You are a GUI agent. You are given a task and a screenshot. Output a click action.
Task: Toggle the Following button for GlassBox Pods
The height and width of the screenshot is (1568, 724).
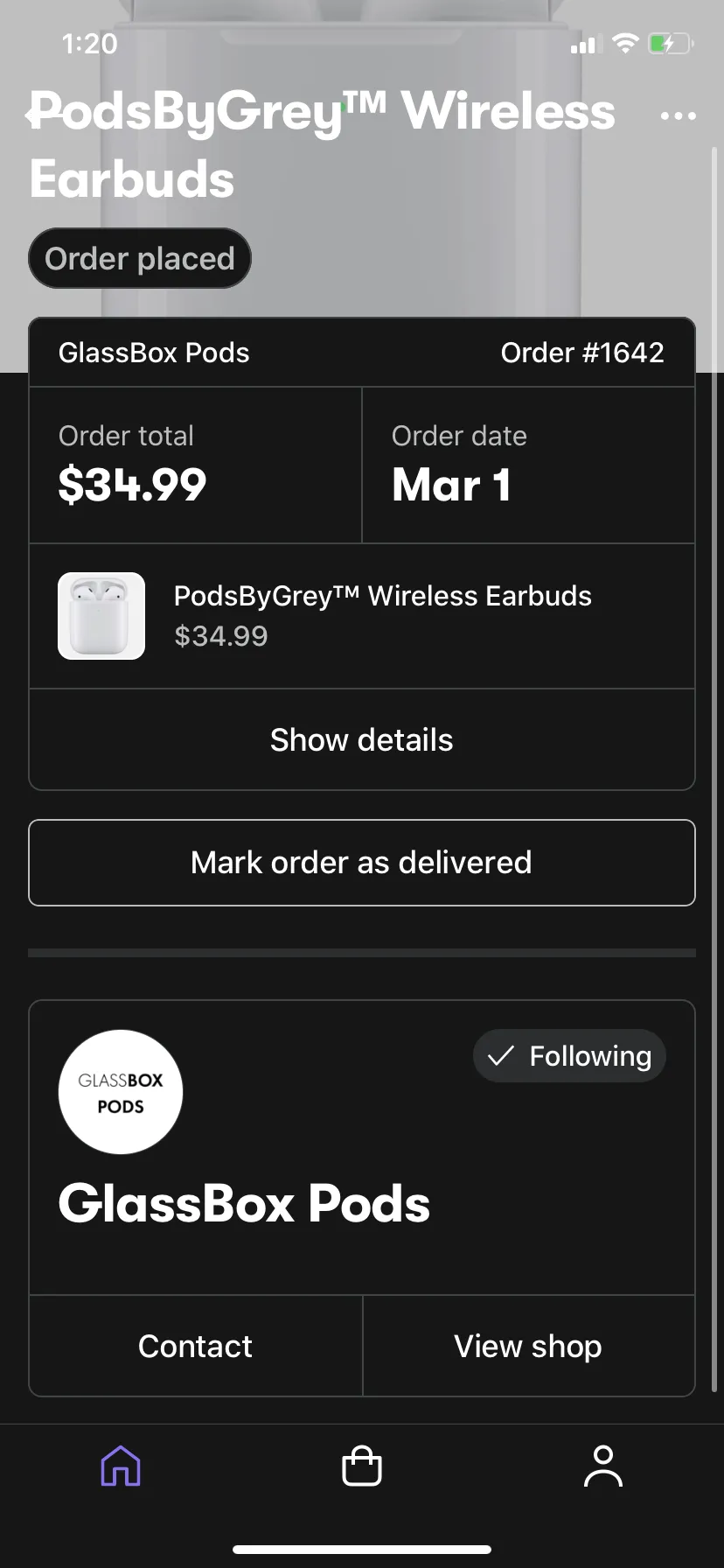click(569, 1056)
